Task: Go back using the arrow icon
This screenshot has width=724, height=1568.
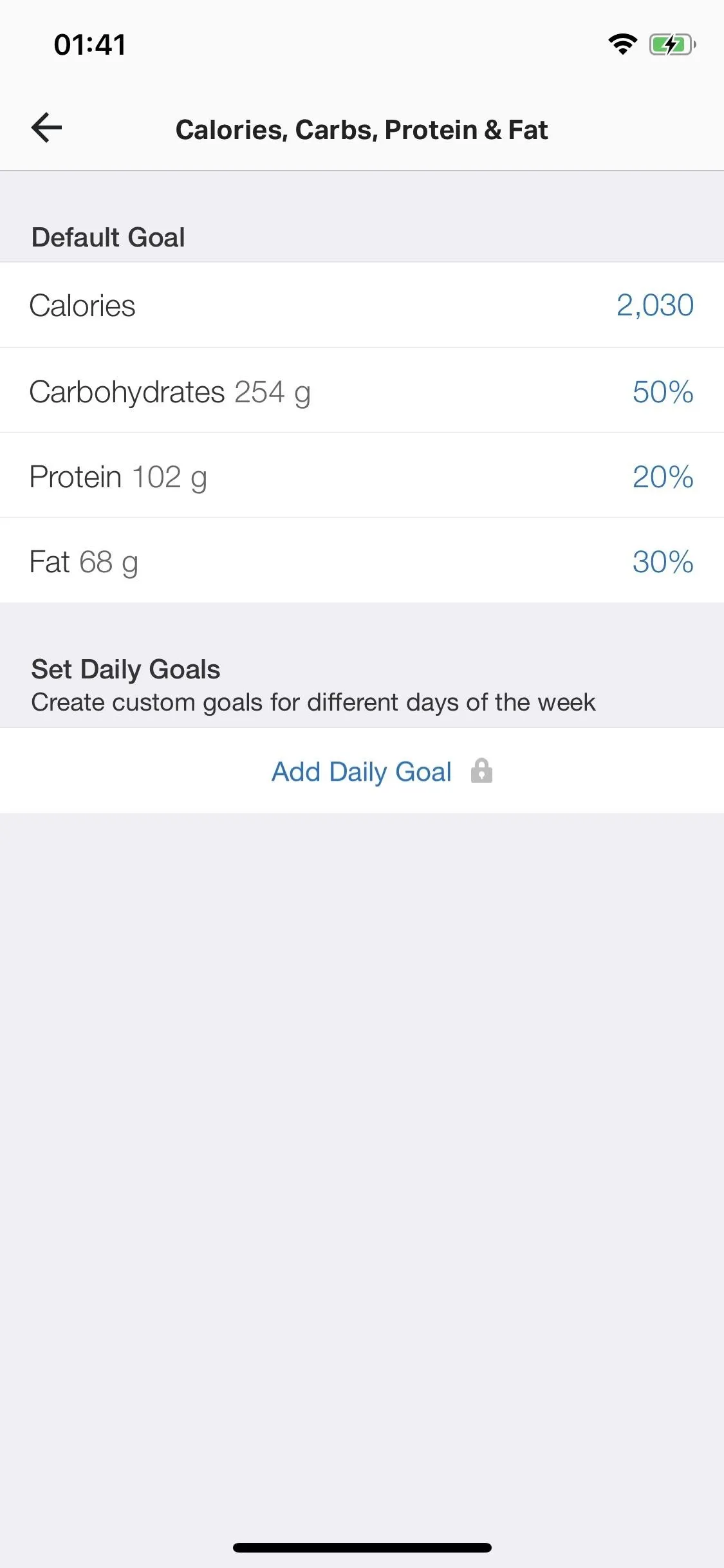Action: click(46, 127)
